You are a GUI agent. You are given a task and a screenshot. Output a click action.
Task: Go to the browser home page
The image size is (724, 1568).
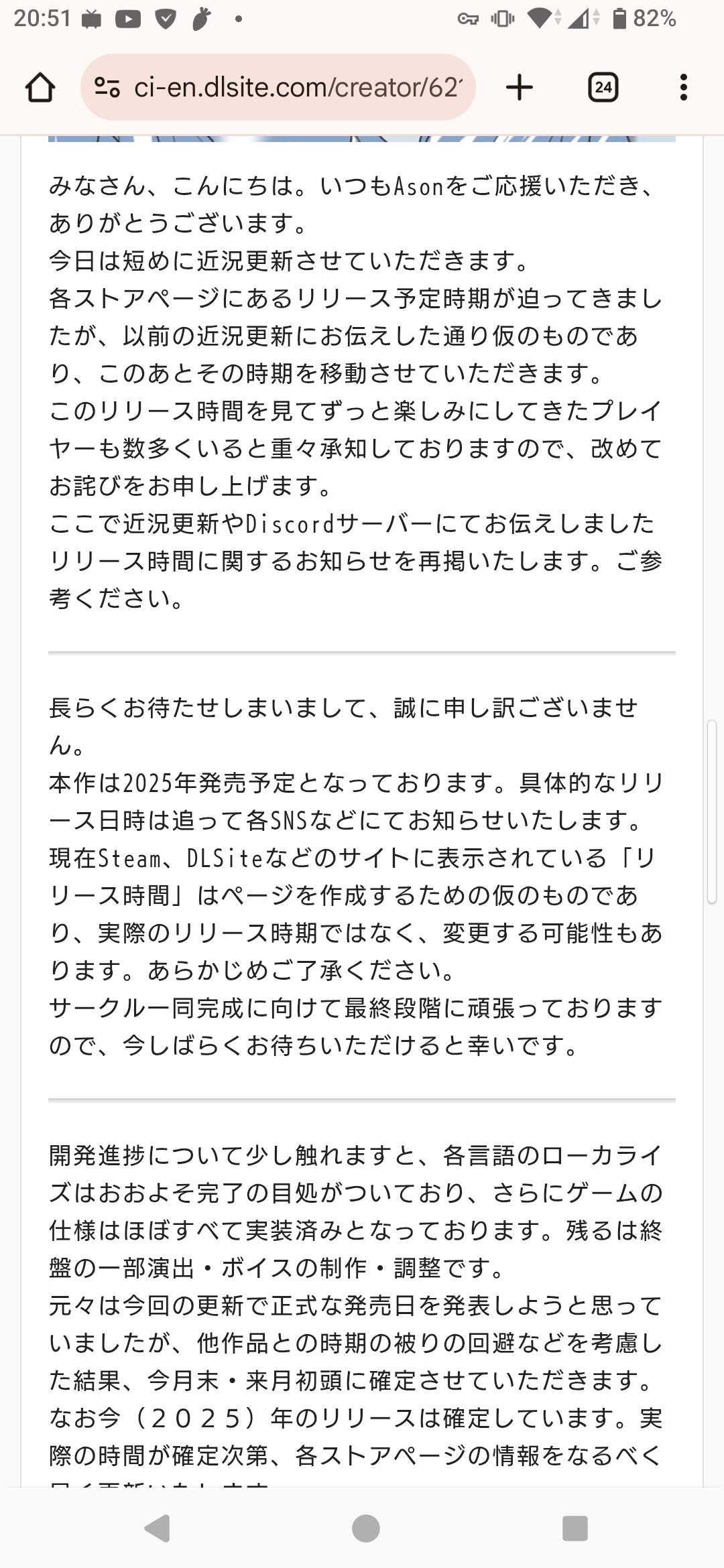coord(40,88)
